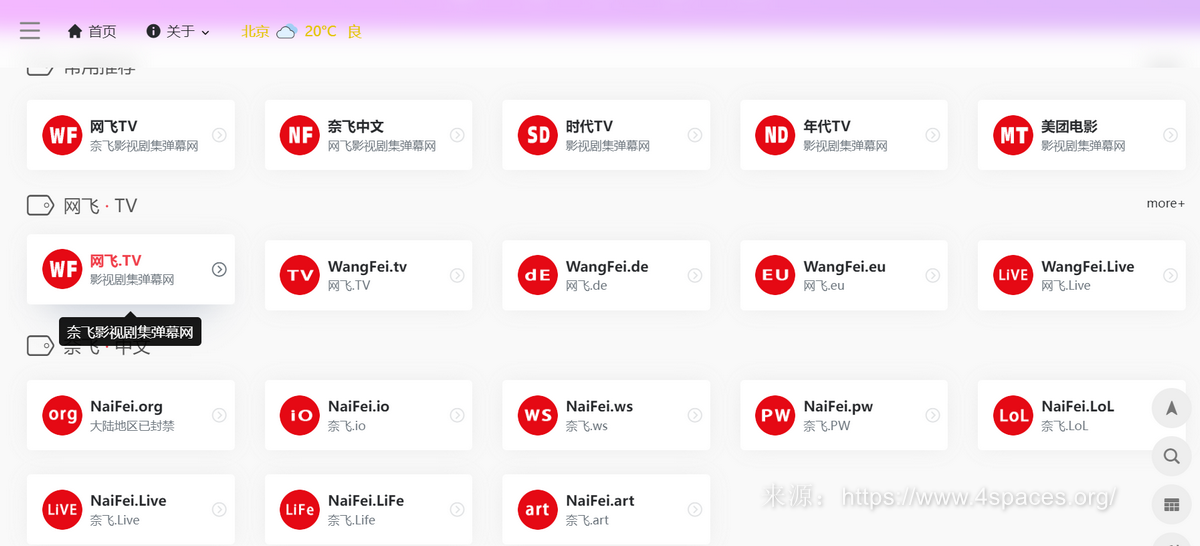Viewport: 1200px width, 546px height.
Task: Tap the arrow icon on 网飞.TV card
Action: pos(219,269)
